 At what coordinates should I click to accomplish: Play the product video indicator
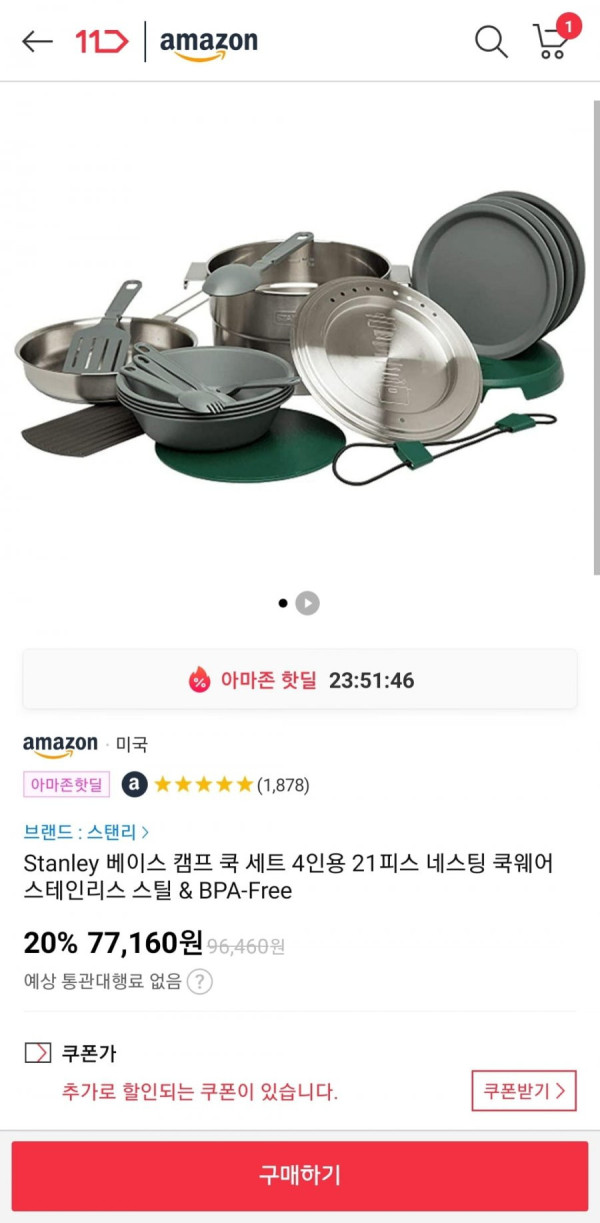point(308,603)
